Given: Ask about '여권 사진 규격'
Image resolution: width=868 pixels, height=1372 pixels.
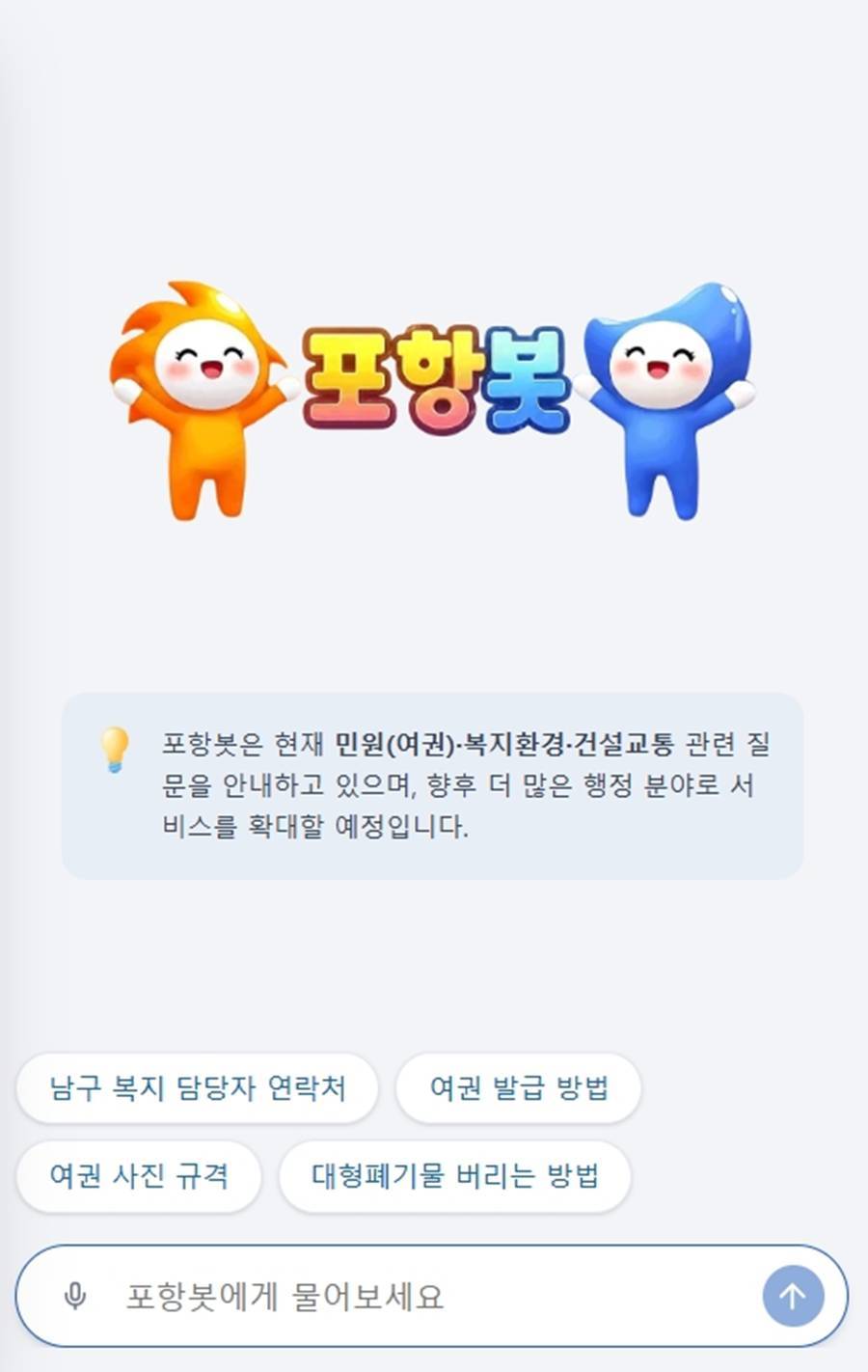Looking at the screenshot, I should tap(139, 1176).
